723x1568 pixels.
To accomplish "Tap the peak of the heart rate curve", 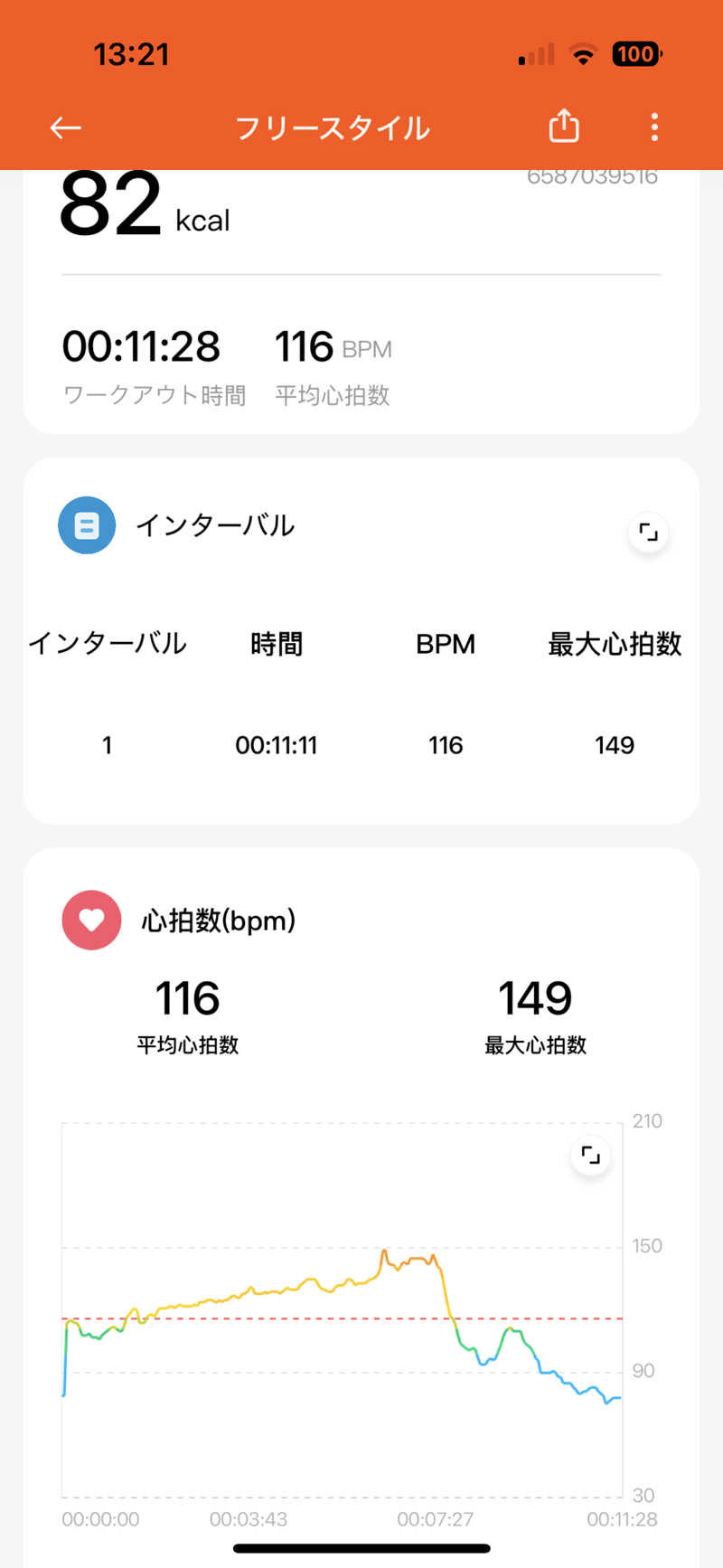I will (x=383, y=1251).
